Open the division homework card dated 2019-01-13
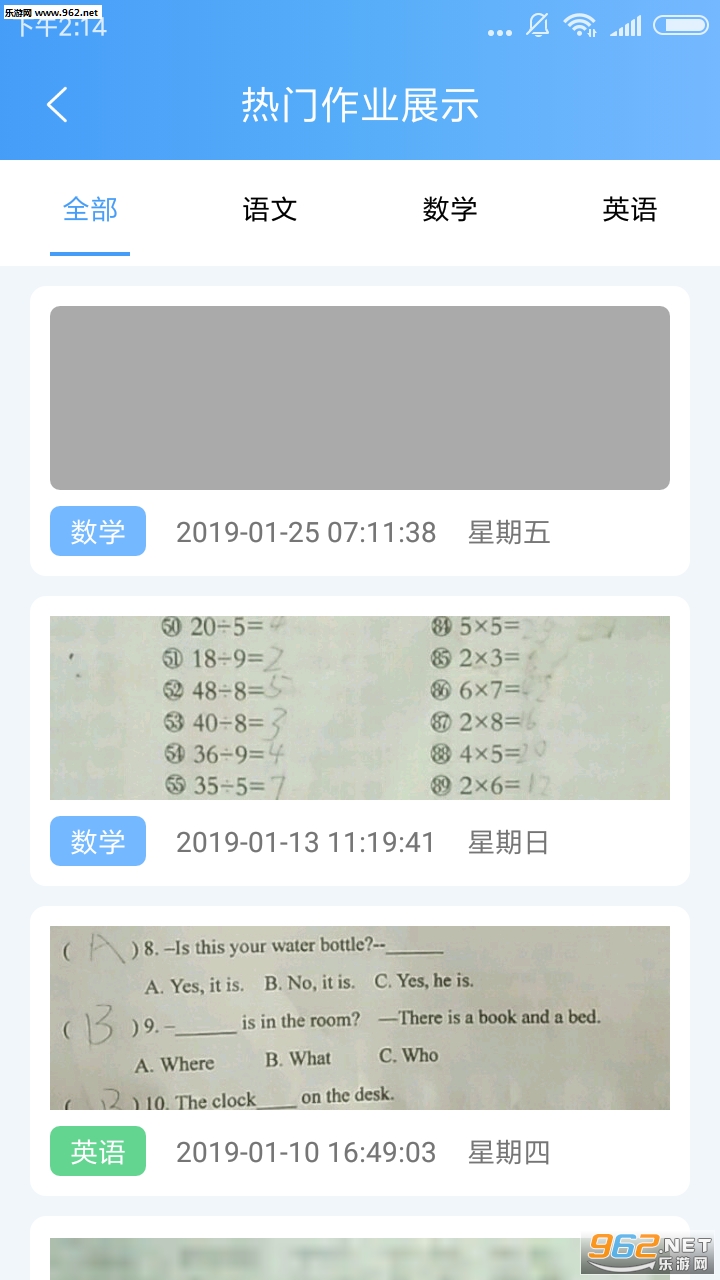This screenshot has width=720, height=1280. point(360,741)
